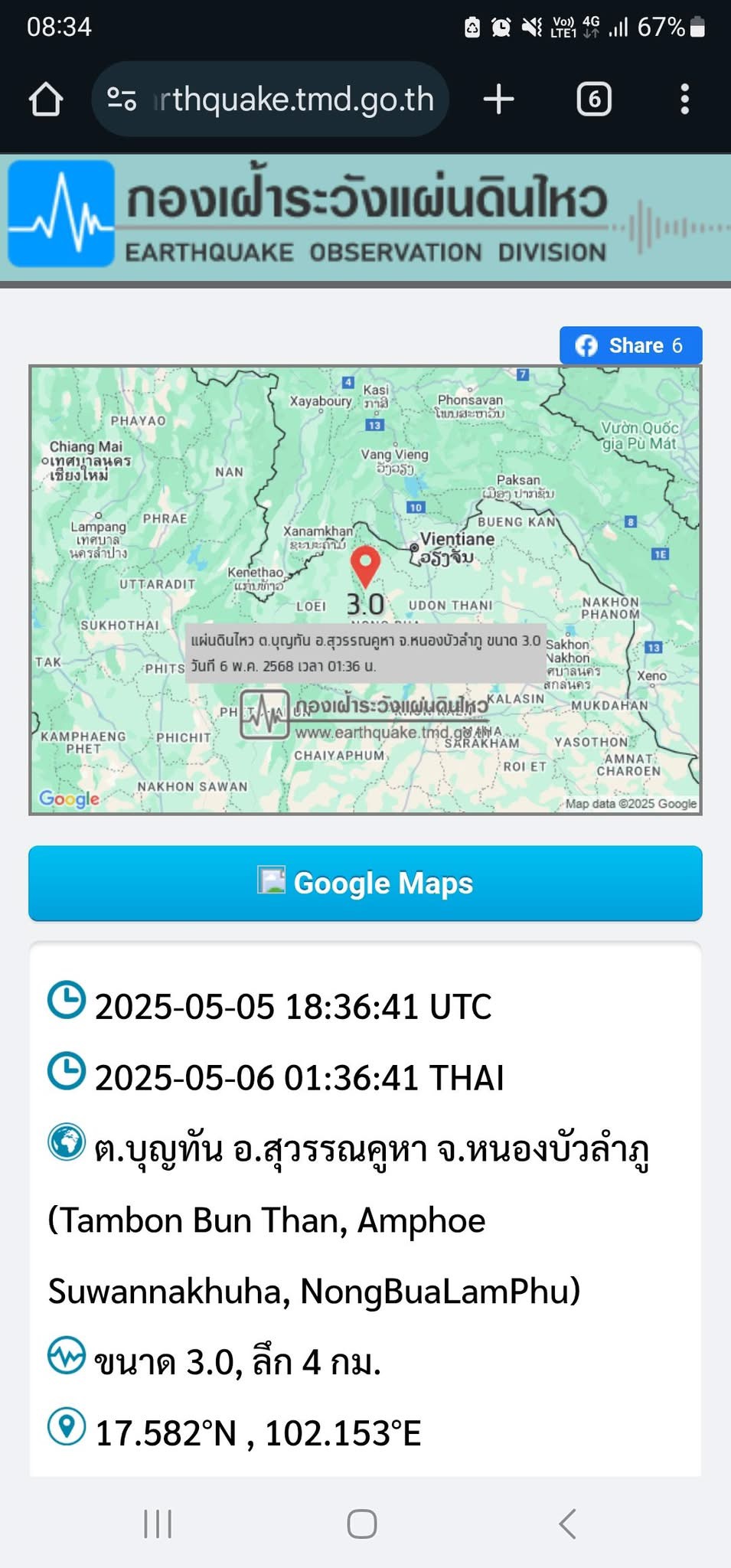This screenshot has height=1568, width=731.
Task: Open the tab switcher showing 6 tabs
Action: coord(594,100)
